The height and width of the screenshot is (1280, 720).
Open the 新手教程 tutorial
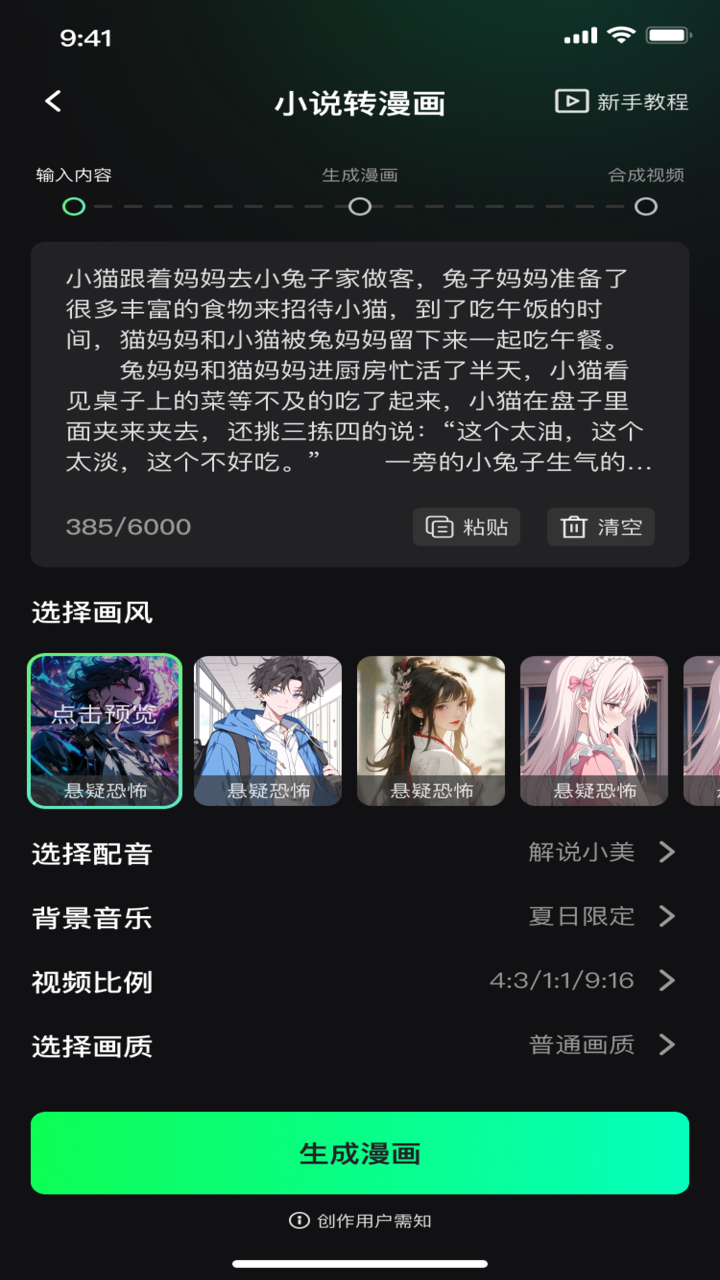tap(622, 101)
